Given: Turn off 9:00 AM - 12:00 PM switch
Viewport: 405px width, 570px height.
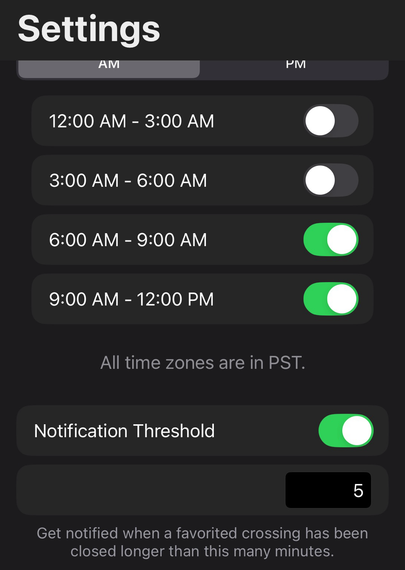Looking at the screenshot, I should (x=331, y=299).
